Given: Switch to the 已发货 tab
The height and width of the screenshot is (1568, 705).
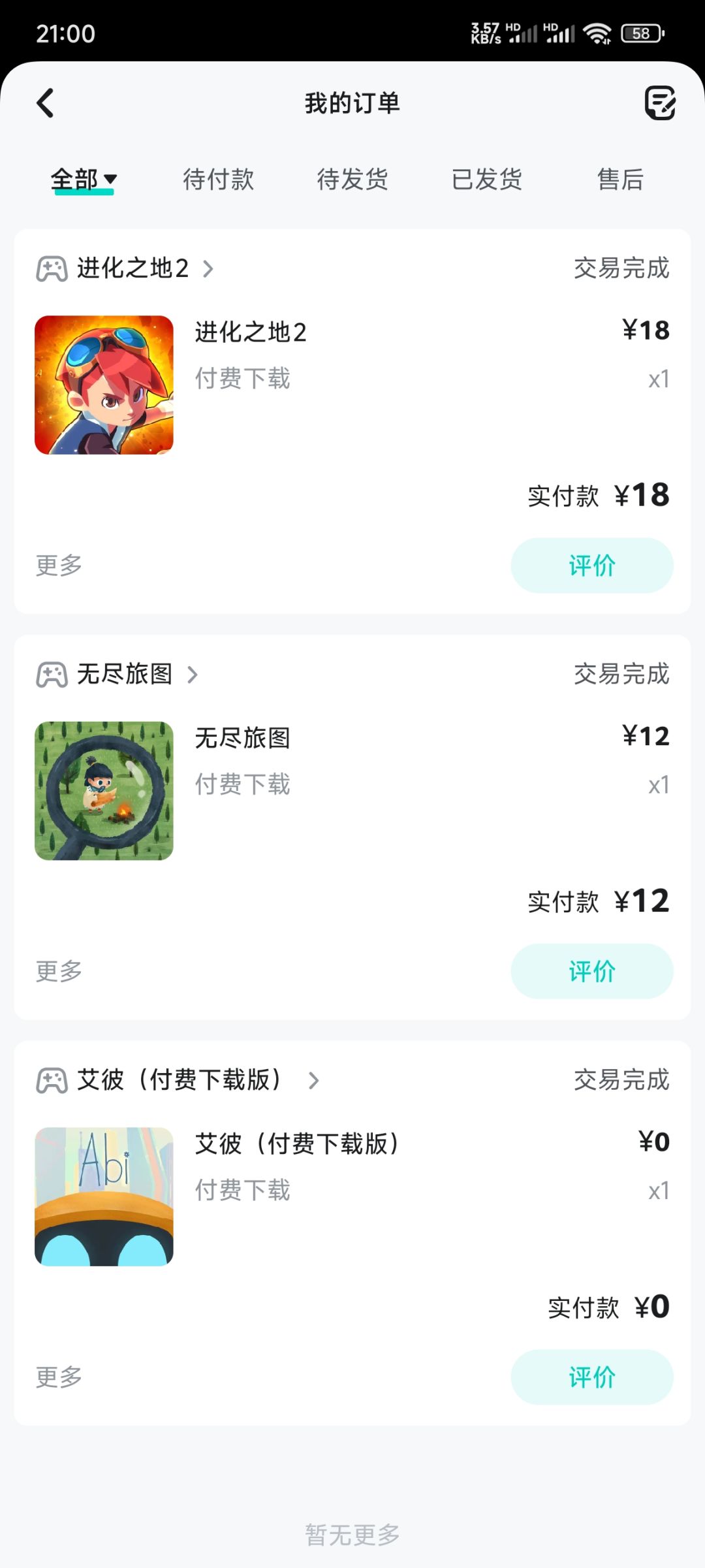Looking at the screenshot, I should (487, 181).
